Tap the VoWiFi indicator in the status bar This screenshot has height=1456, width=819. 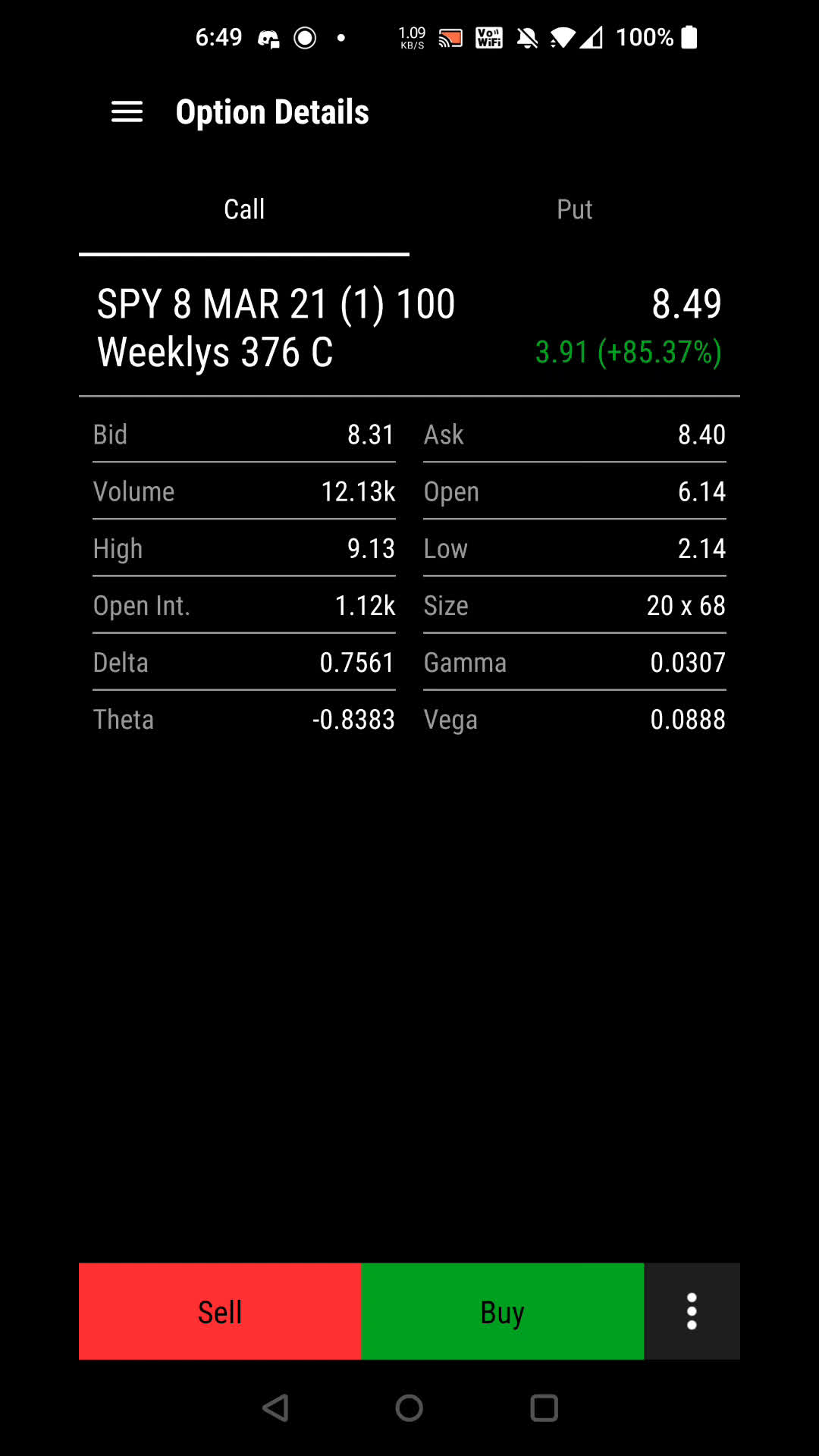point(488,37)
